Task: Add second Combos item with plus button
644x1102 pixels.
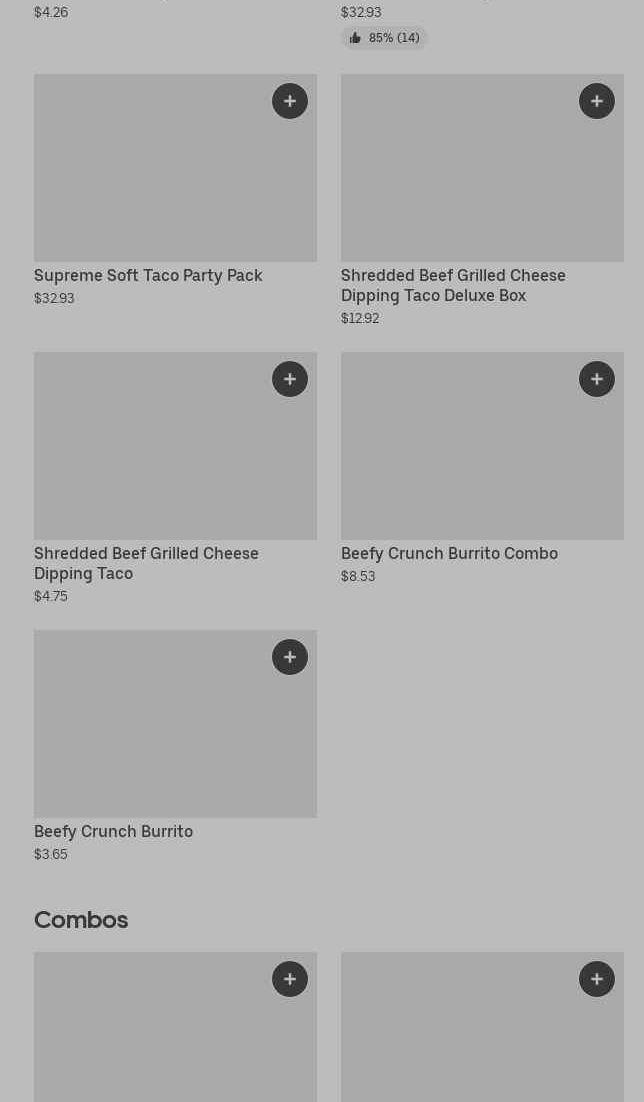Action: click(x=597, y=979)
